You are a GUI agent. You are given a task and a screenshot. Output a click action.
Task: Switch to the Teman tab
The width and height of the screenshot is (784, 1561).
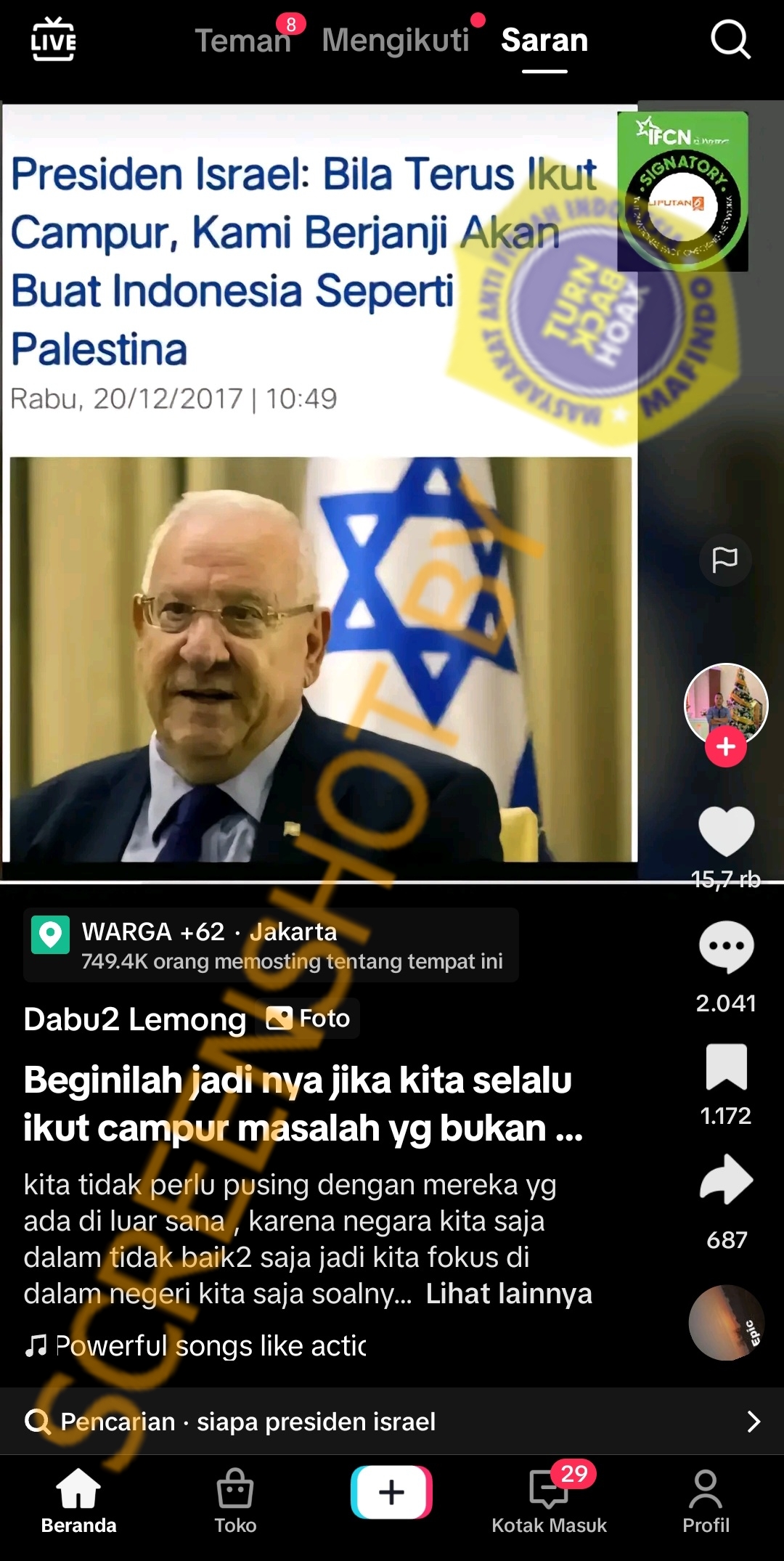tap(242, 41)
